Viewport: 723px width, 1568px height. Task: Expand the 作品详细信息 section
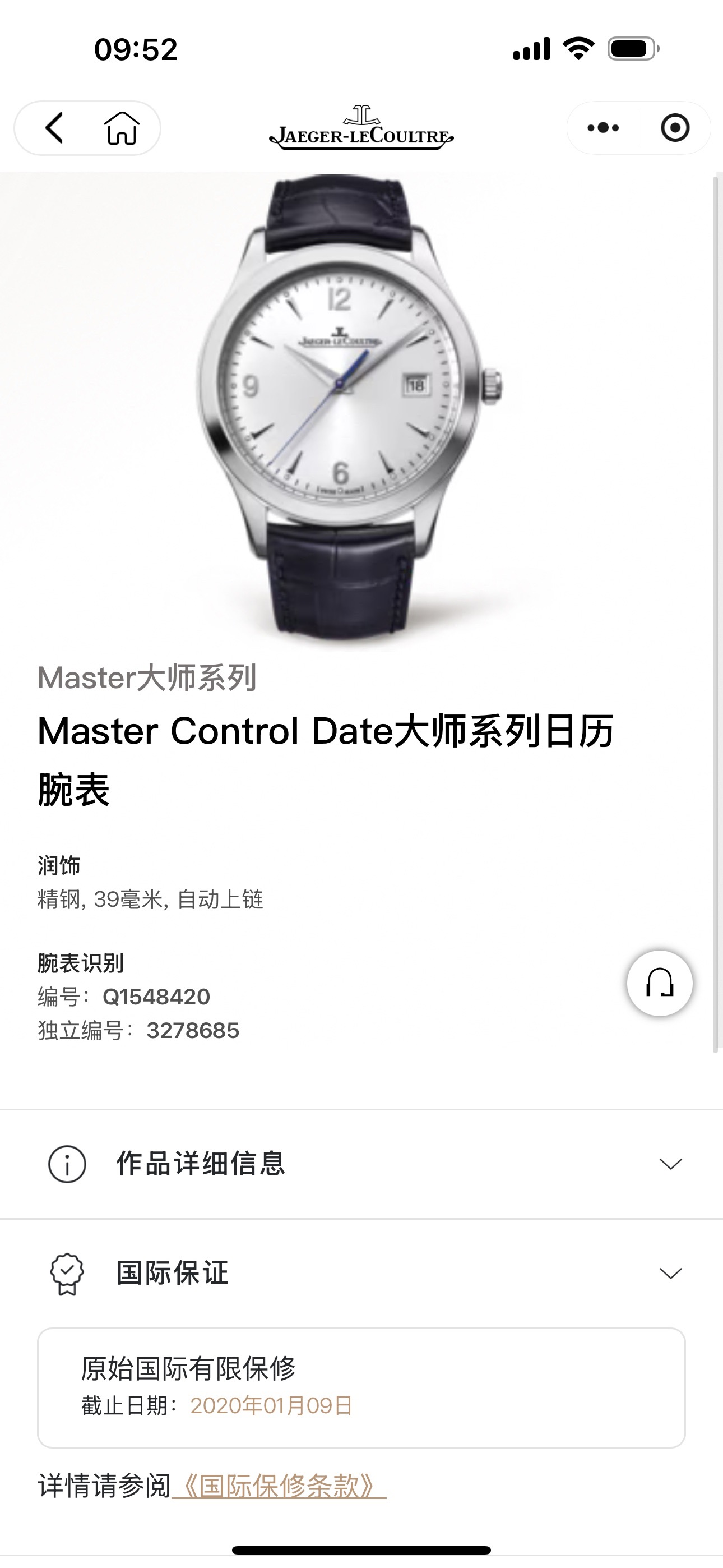[x=670, y=1164]
